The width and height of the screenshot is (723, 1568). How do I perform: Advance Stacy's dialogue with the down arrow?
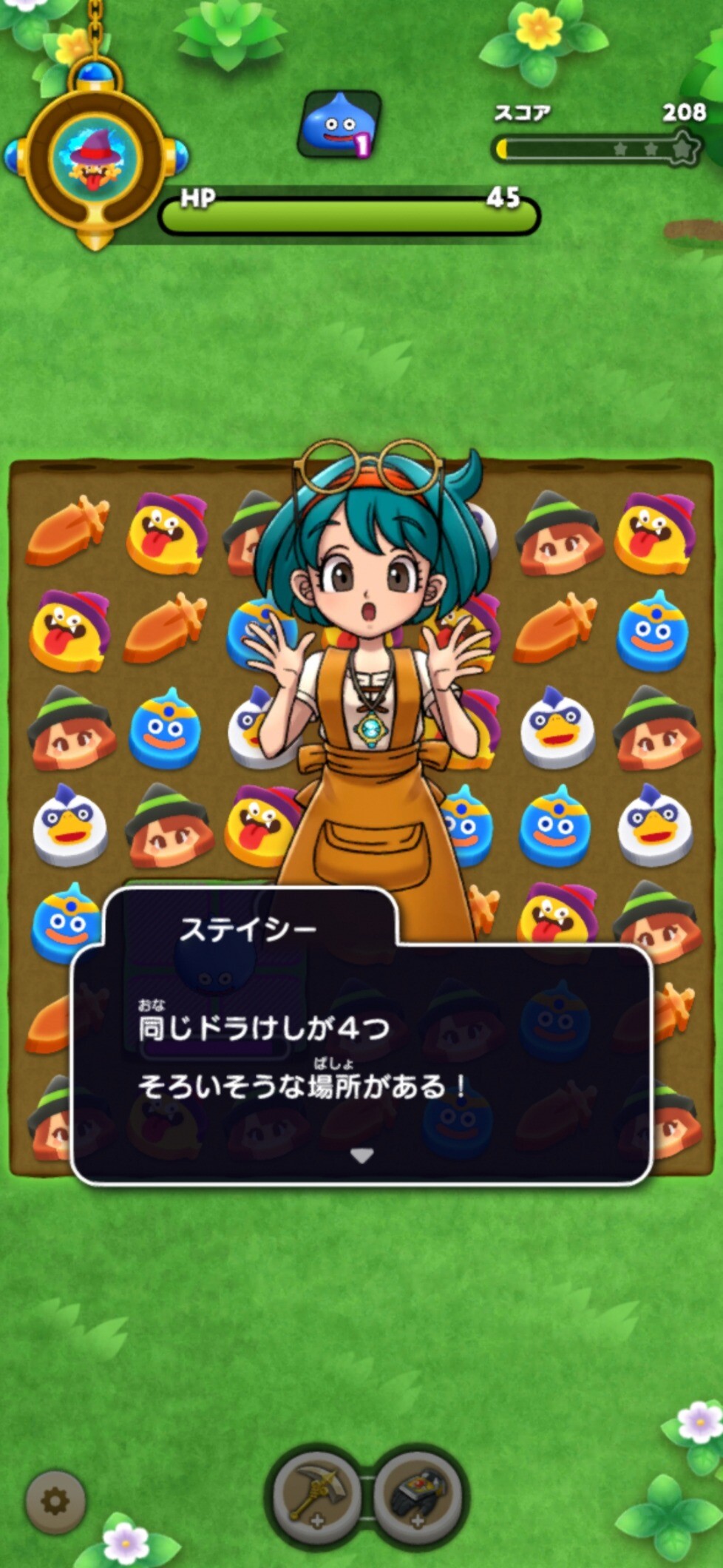pos(361,1155)
